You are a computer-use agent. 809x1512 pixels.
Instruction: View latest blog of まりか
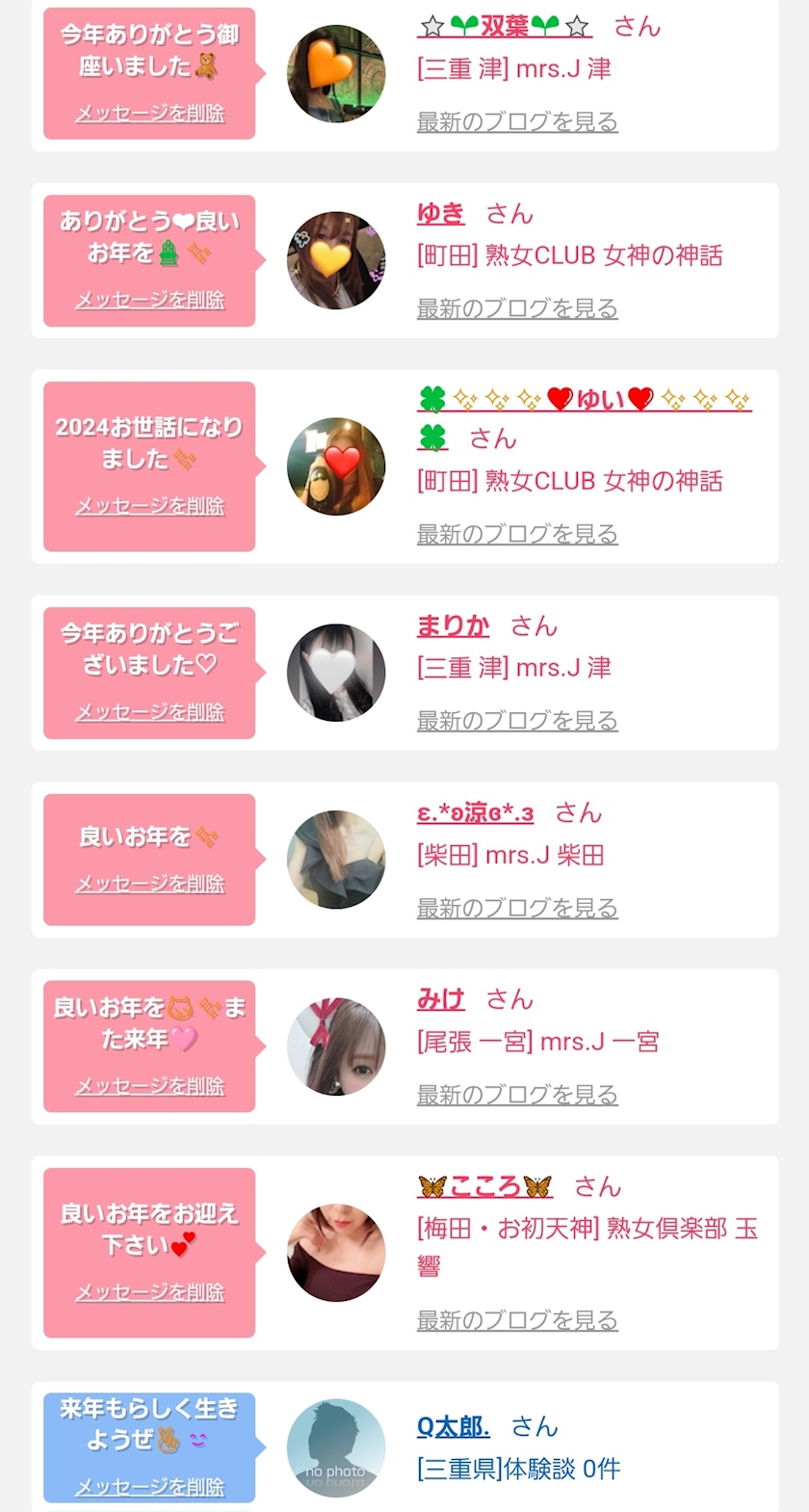(516, 721)
